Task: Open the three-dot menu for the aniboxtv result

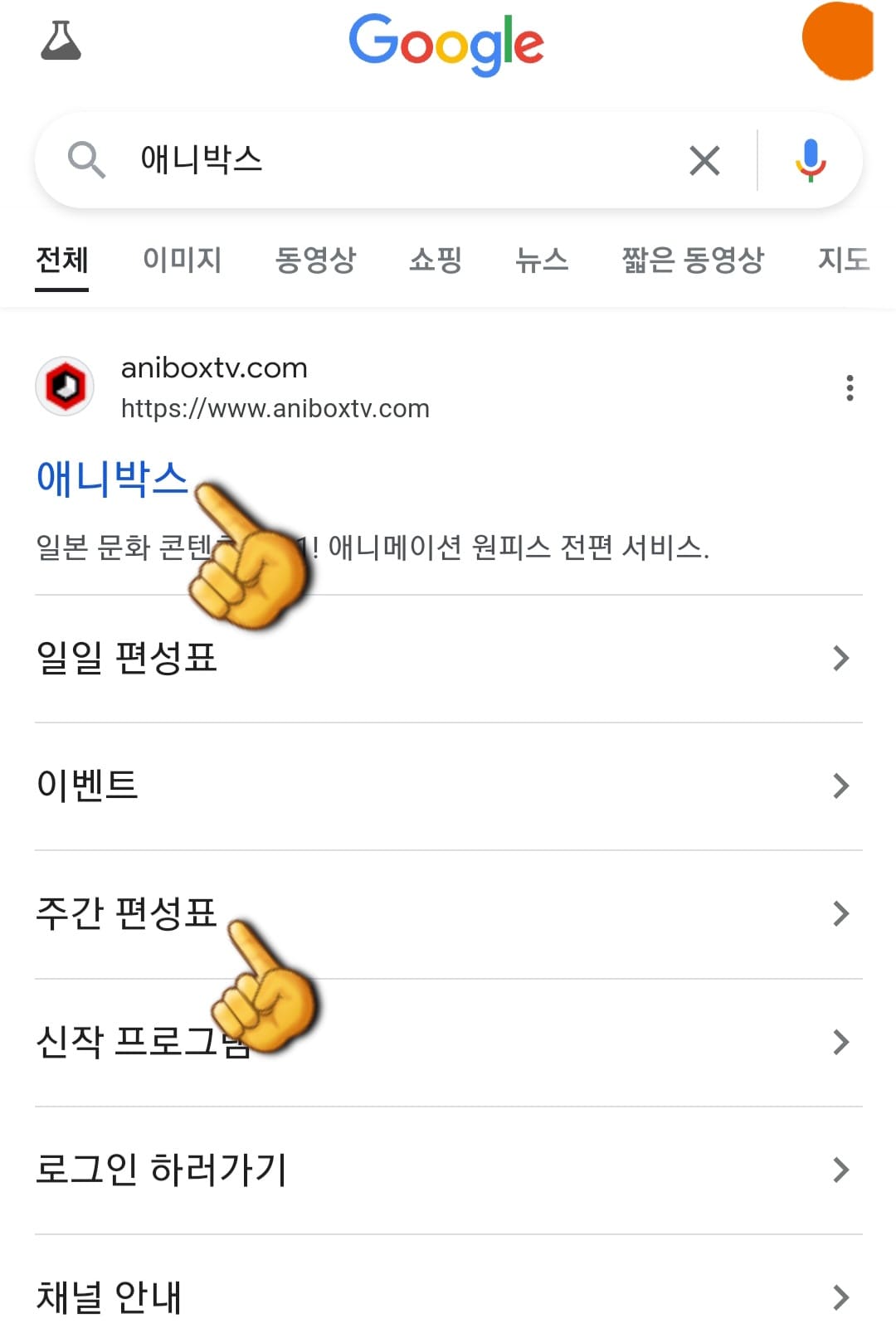Action: pyautogui.click(x=850, y=387)
